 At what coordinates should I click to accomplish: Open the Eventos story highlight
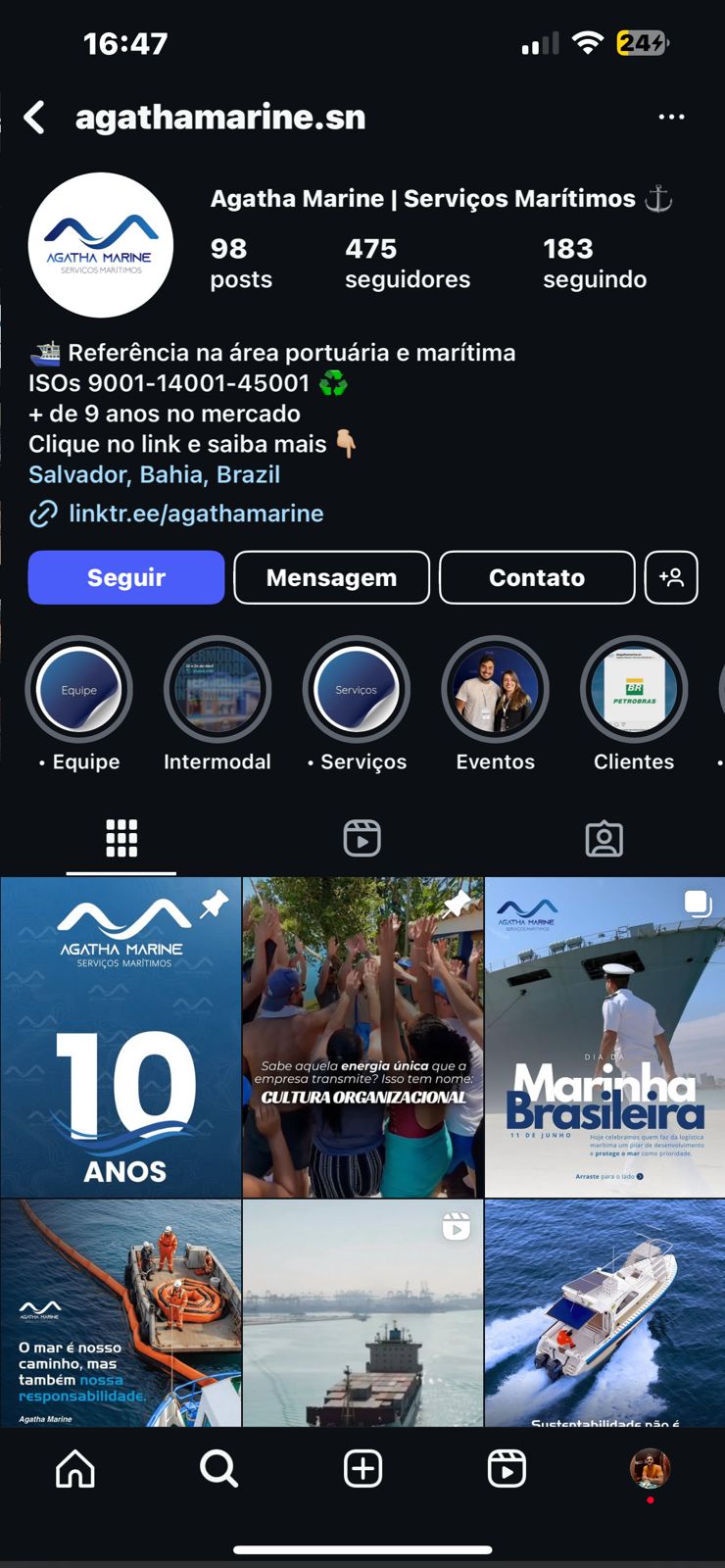(x=496, y=691)
